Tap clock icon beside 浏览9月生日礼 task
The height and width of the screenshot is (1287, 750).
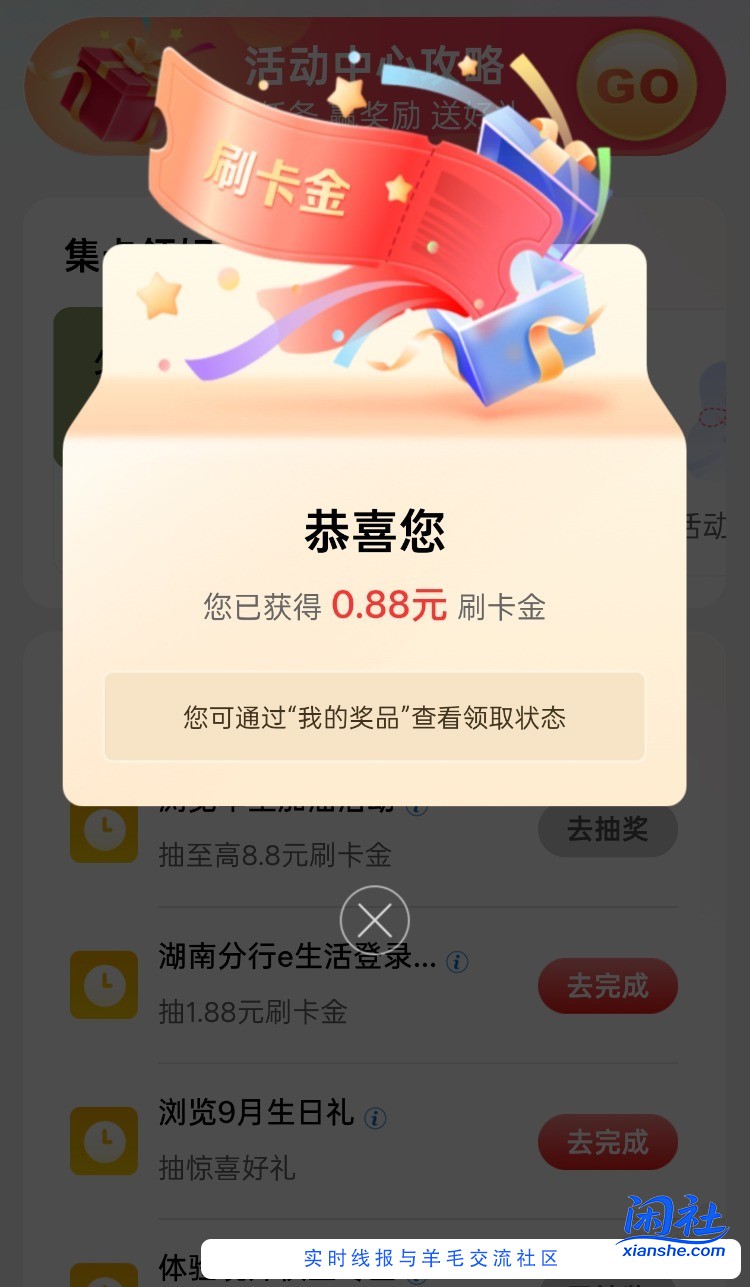(104, 1140)
